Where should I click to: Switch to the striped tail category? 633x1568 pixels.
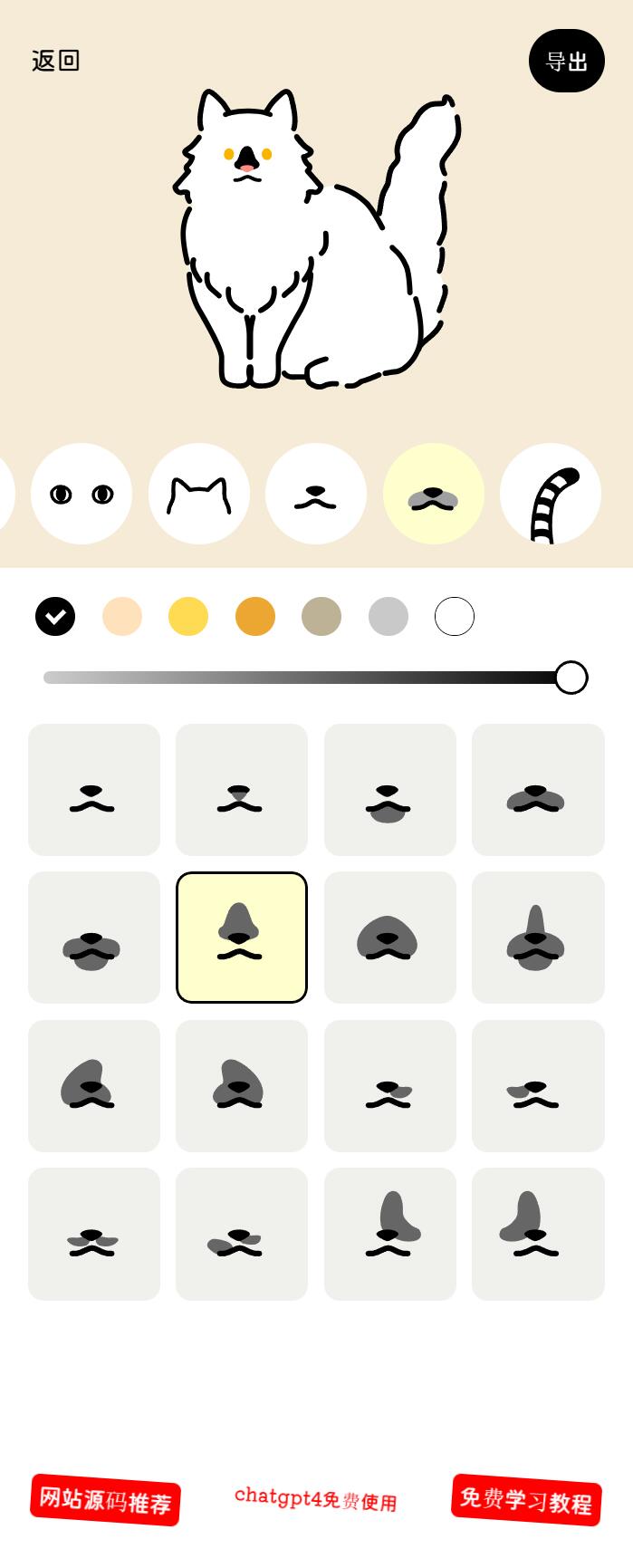click(551, 494)
